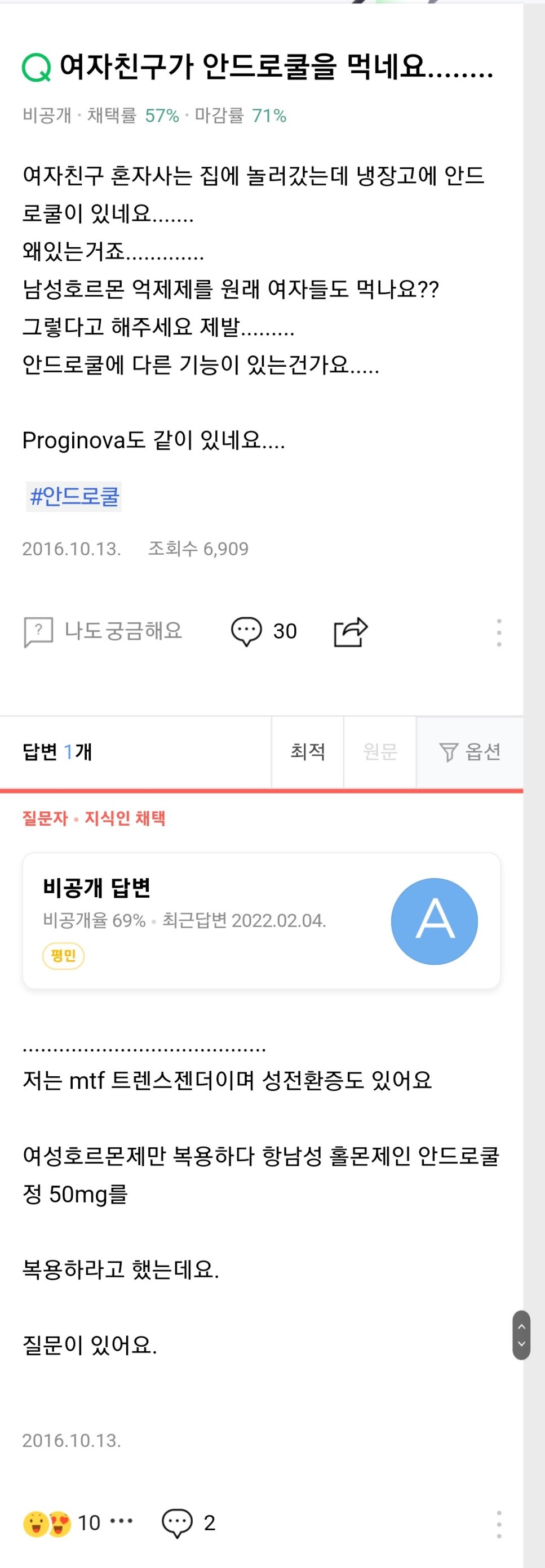Open the question's 30 comments

[x=264, y=631]
